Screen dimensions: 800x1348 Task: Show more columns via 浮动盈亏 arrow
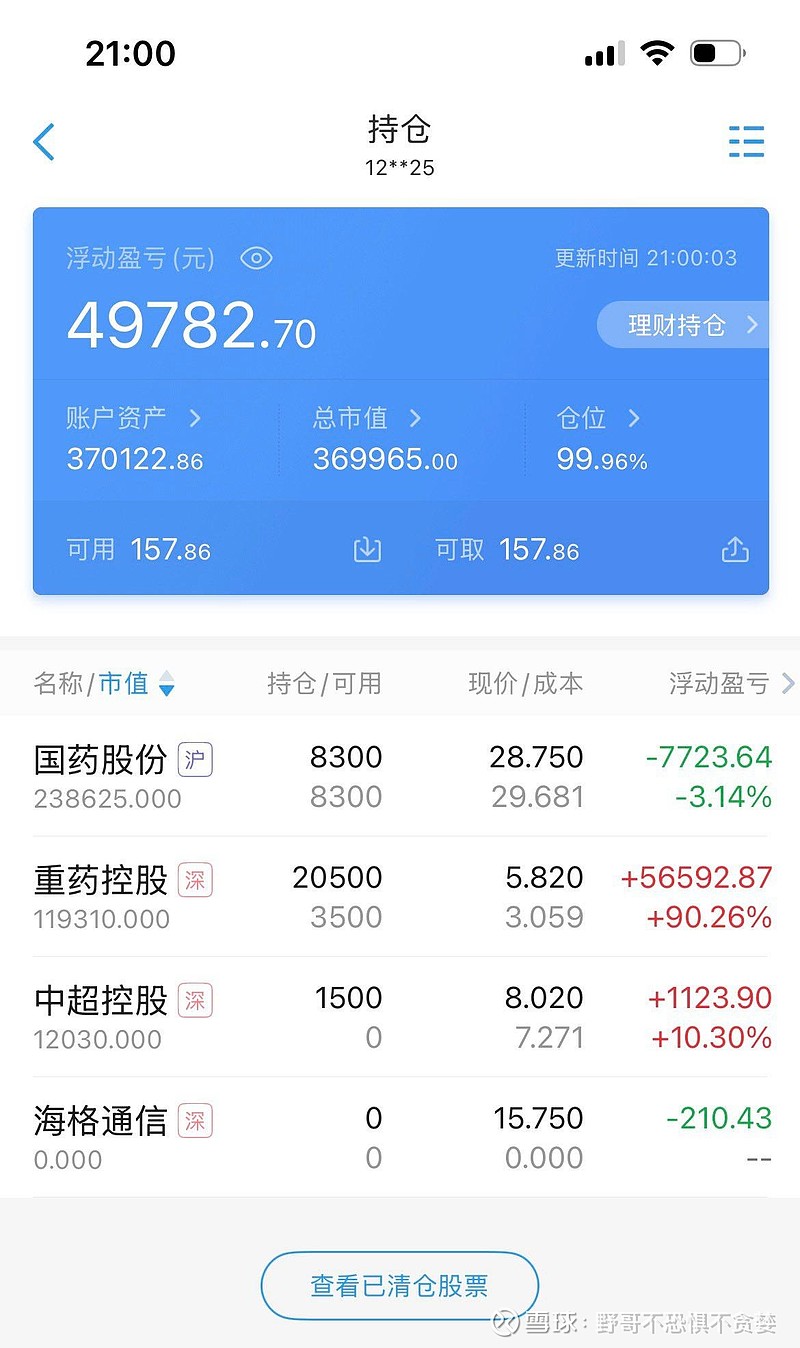787,684
